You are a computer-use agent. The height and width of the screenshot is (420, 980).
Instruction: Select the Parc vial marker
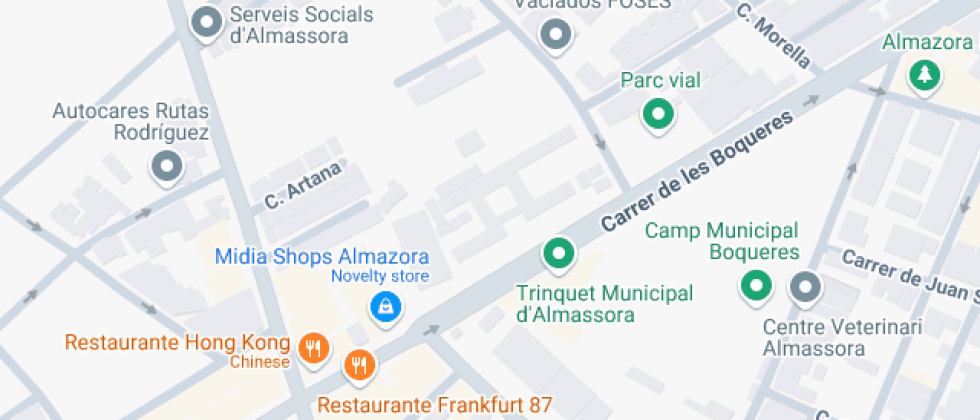[x=657, y=114]
